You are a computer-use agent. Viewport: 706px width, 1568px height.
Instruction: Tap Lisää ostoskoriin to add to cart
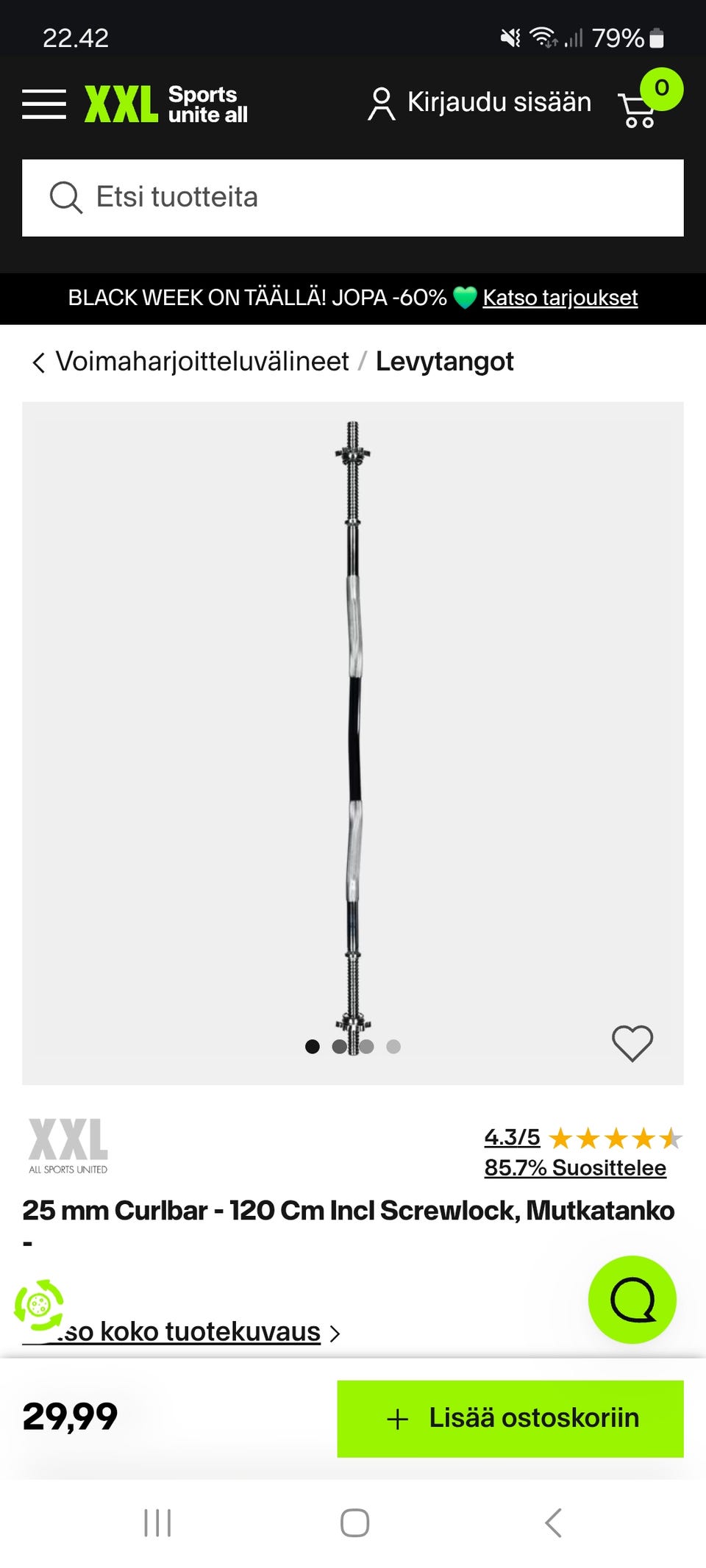[x=510, y=1418]
